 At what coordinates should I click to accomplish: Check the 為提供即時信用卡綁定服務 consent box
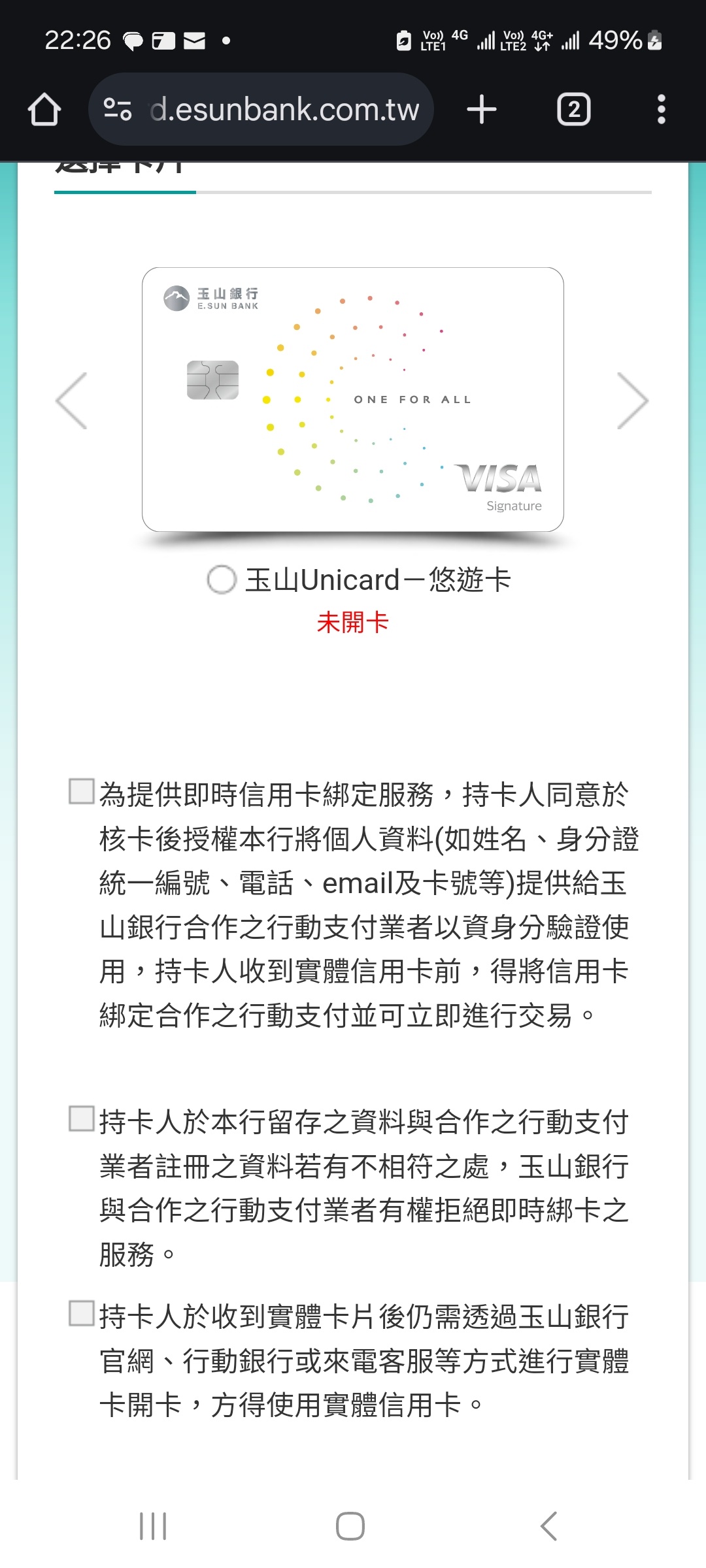tap(82, 791)
